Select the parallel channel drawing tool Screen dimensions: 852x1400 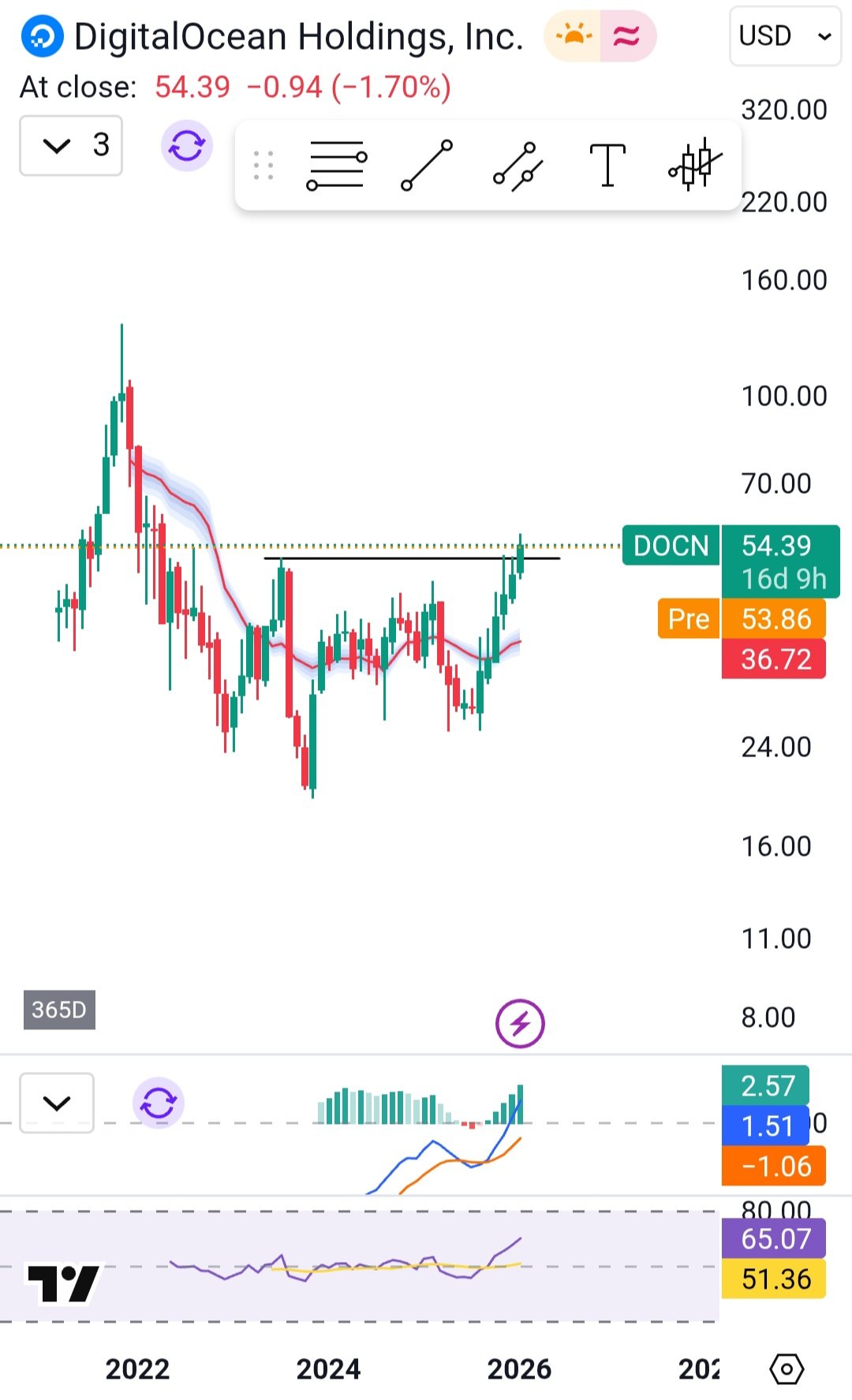[518, 166]
